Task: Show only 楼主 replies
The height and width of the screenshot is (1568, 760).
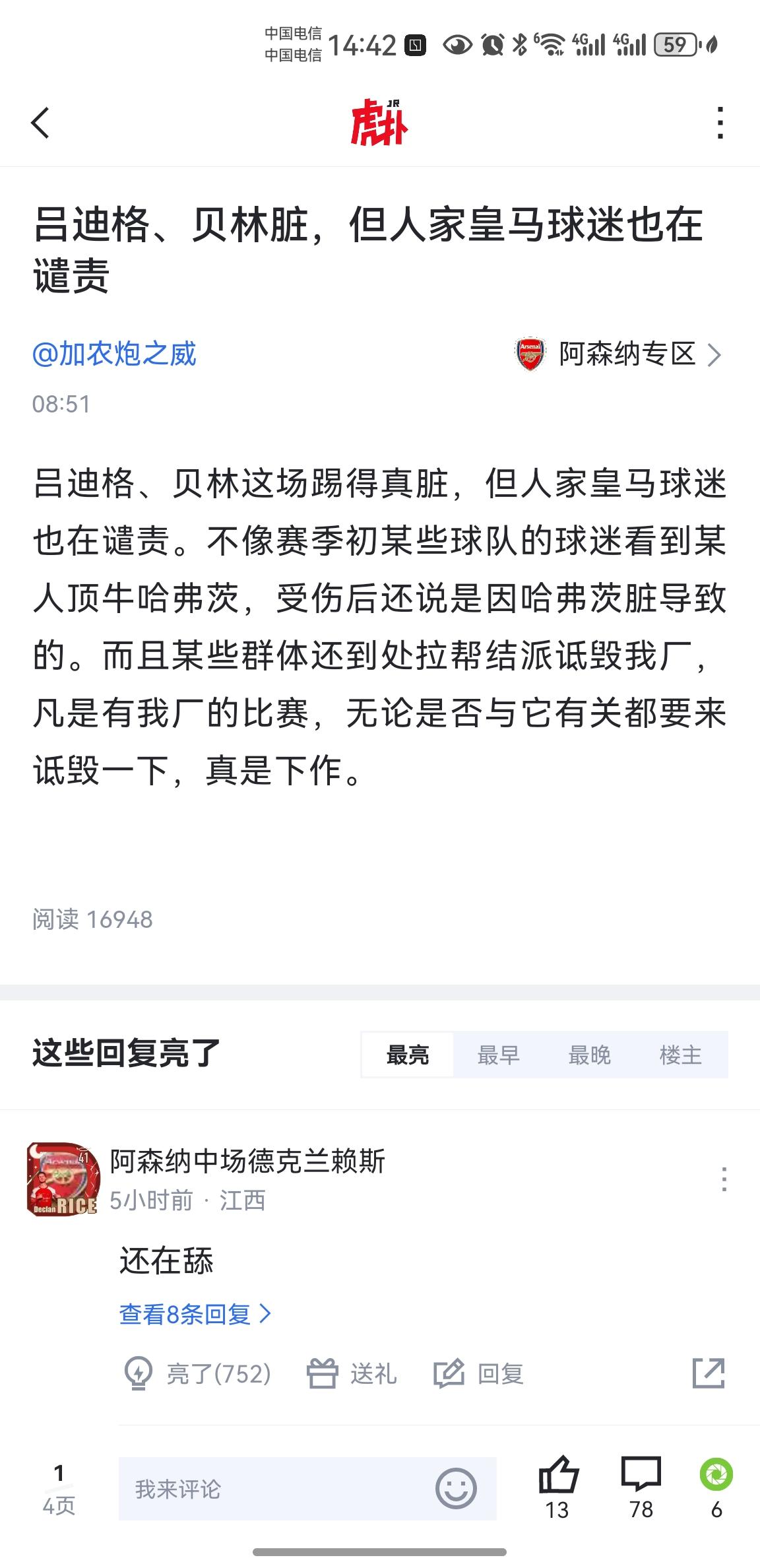Action: [x=680, y=1055]
